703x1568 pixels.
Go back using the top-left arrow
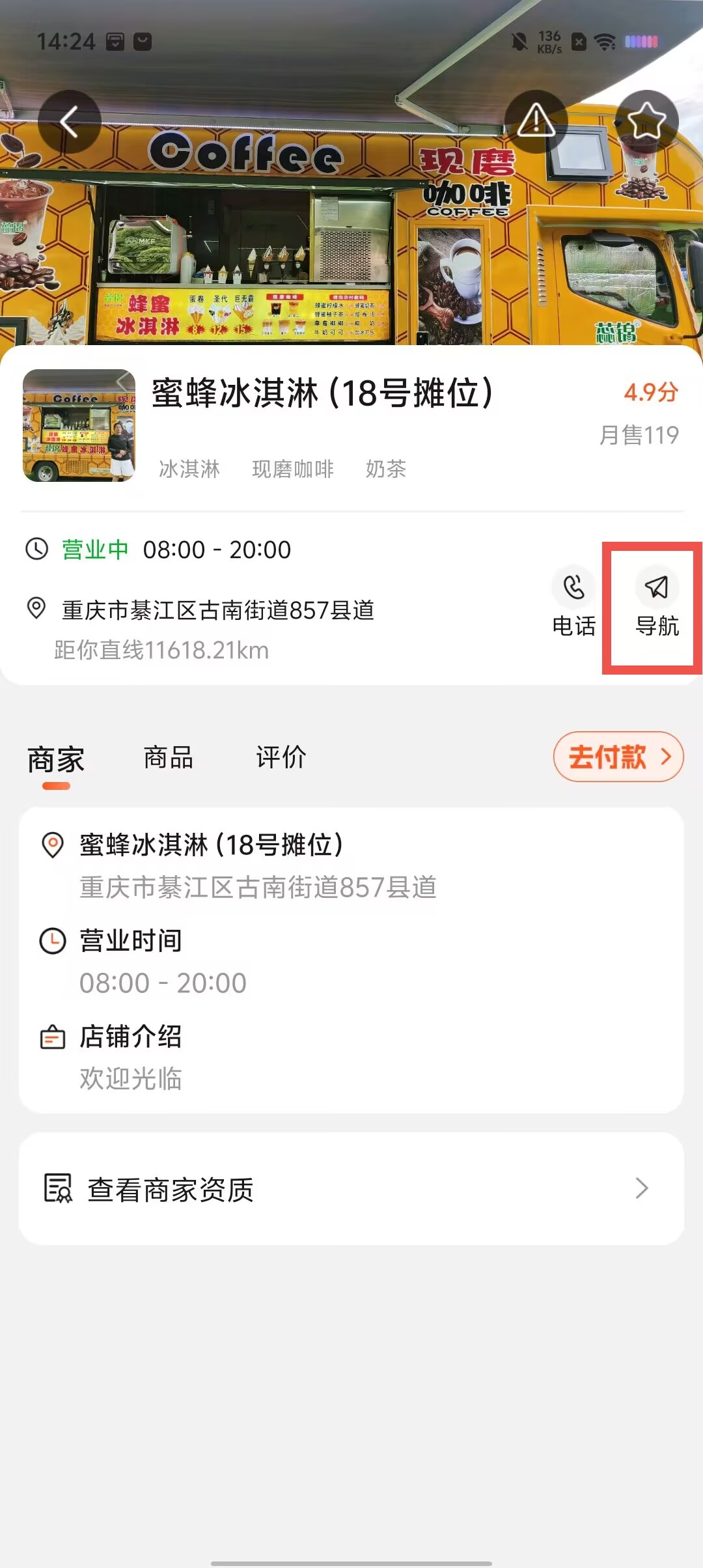tap(70, 122)
